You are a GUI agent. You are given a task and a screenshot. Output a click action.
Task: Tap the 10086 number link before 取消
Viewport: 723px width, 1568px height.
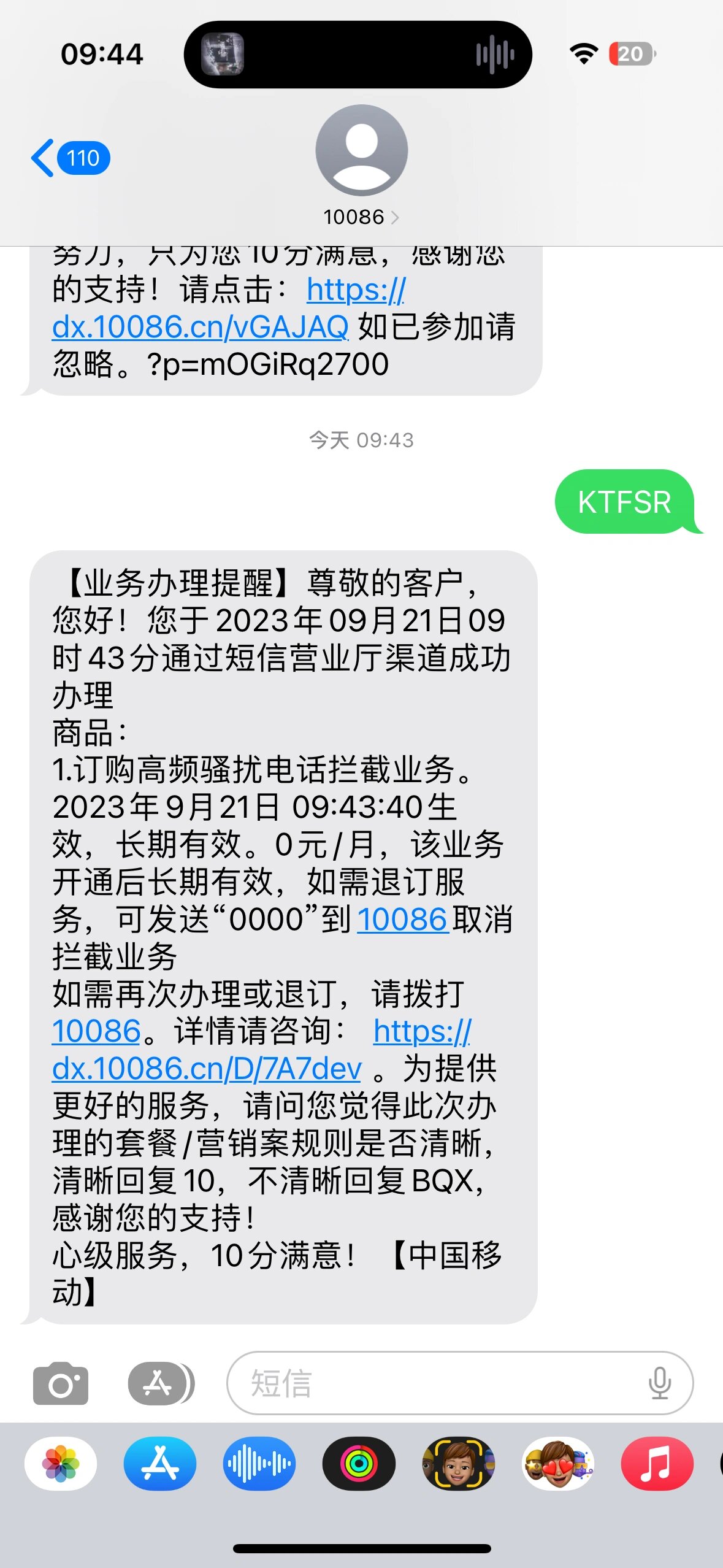click(402, 920)
